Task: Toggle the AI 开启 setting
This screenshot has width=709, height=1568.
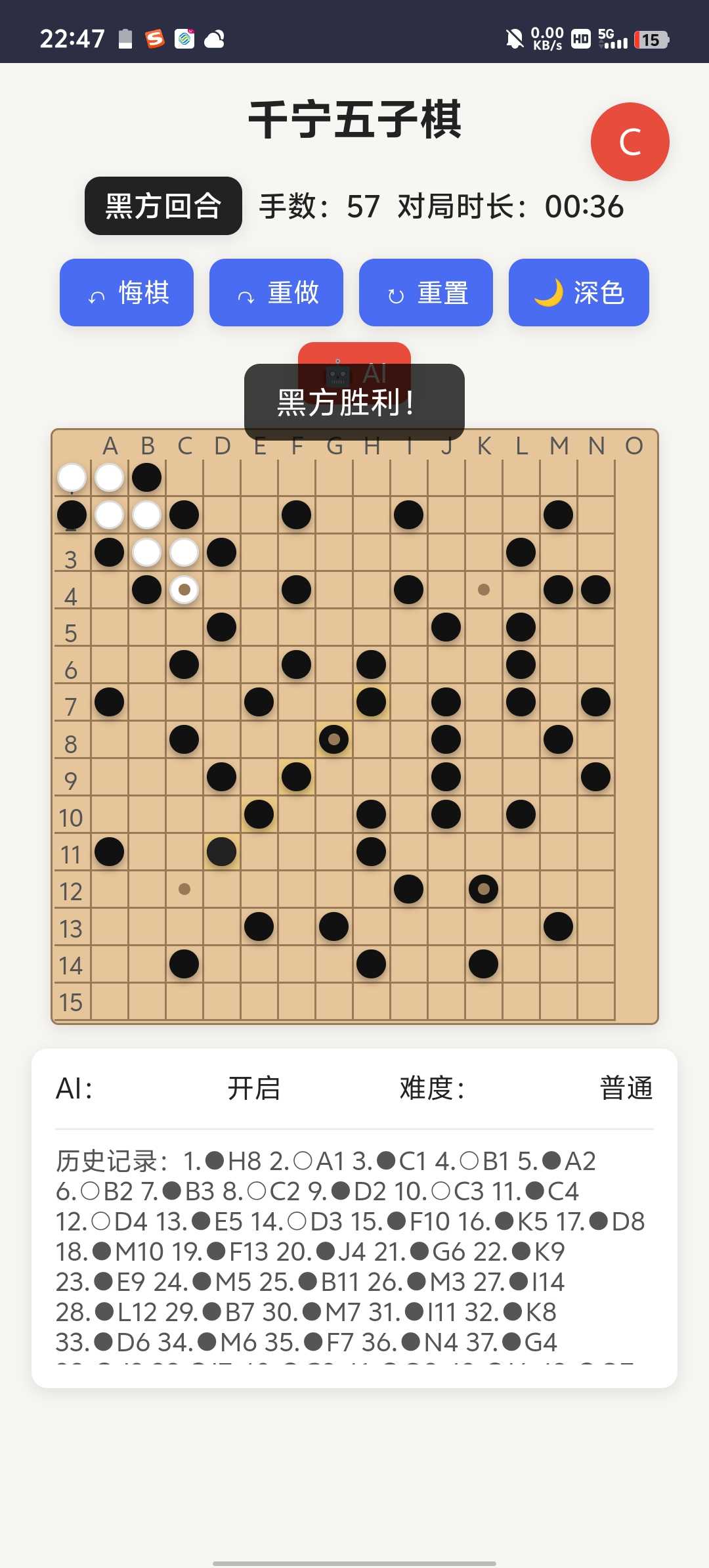Action: tap(253, 1088)
